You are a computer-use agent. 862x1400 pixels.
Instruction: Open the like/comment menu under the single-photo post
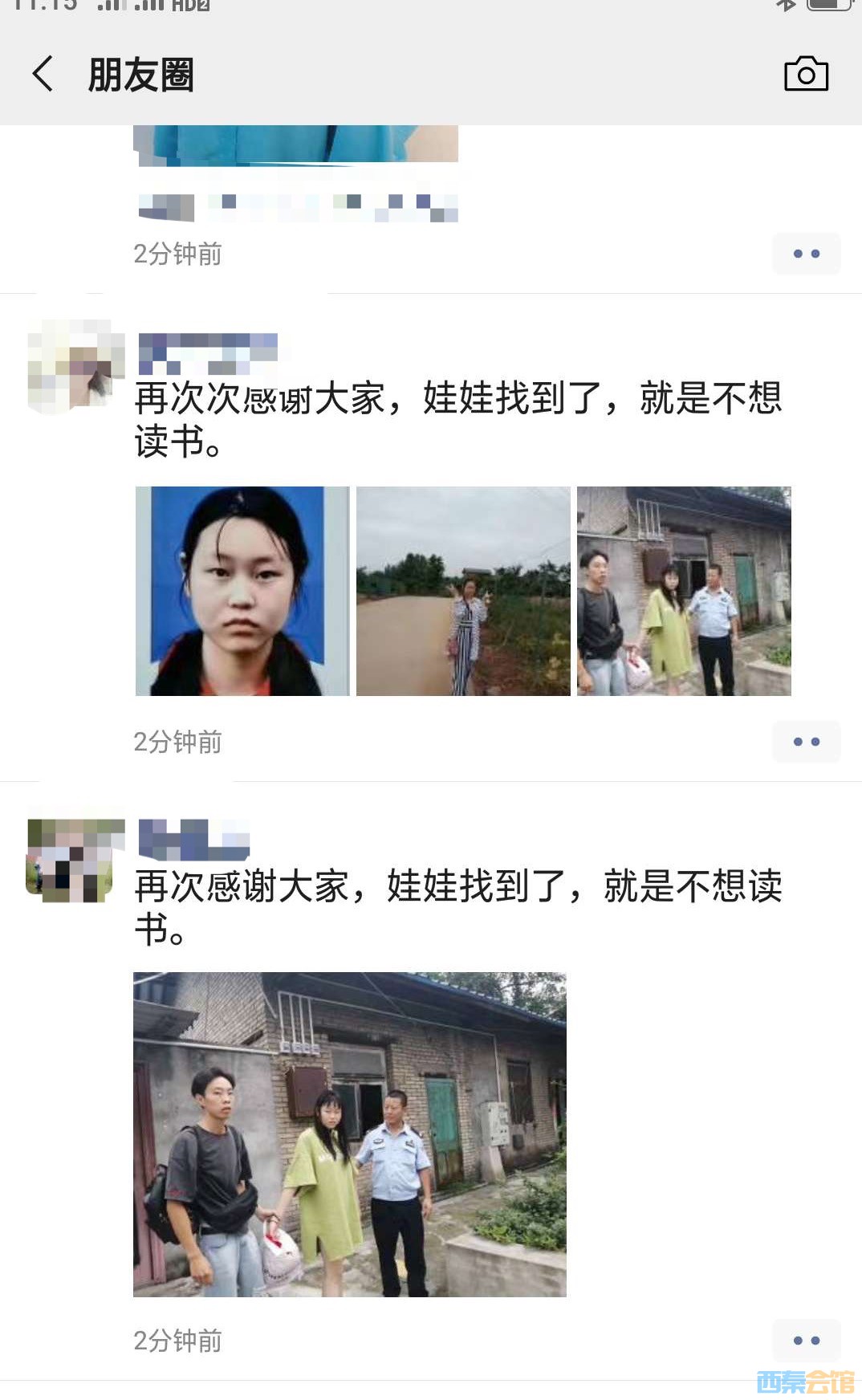click(x=806, y=1341)
